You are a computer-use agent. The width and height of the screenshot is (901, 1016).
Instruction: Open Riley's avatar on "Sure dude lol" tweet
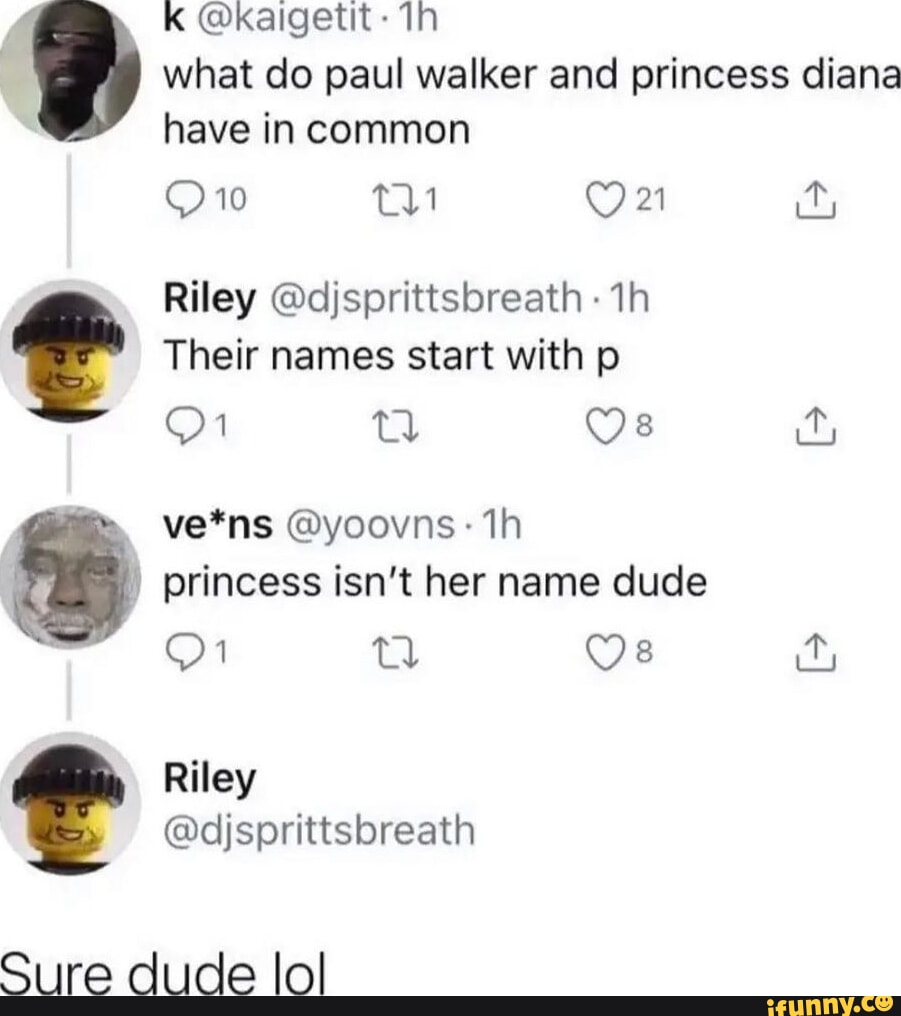point(69,803)
